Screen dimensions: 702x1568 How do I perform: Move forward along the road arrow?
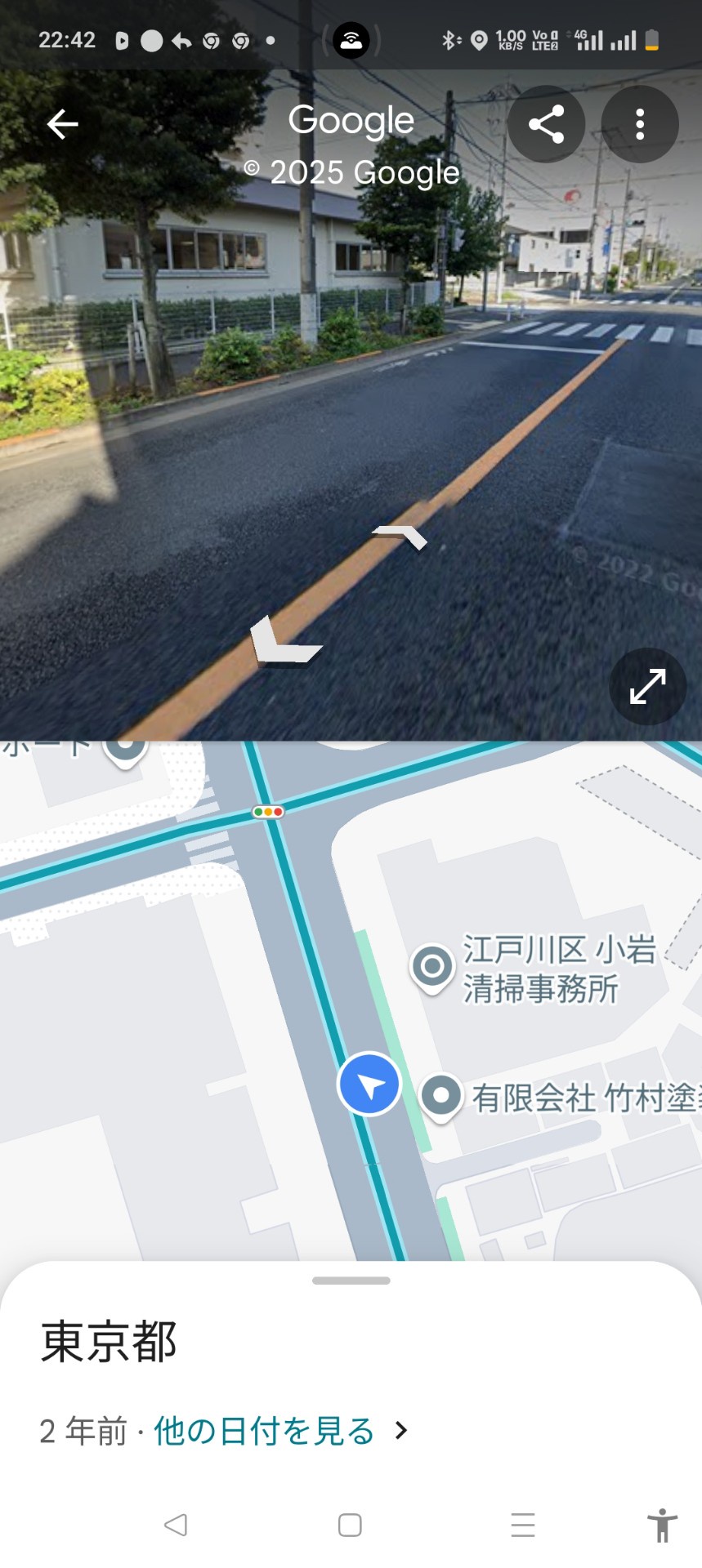pyautogui.click(x=400, y=537)
